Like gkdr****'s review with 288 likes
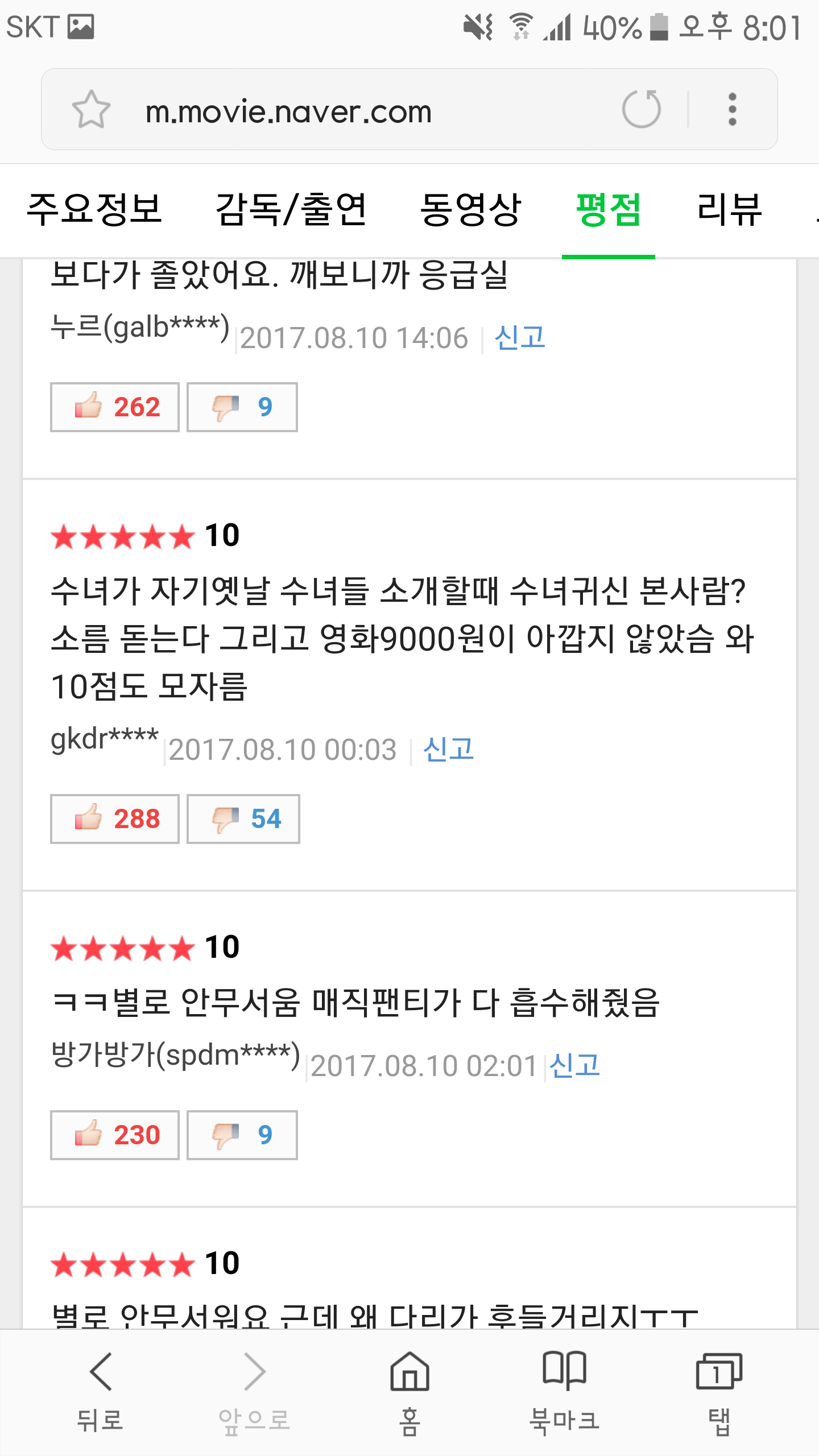The width and height of the screenshot is (819, 1456). coord(115,819)
